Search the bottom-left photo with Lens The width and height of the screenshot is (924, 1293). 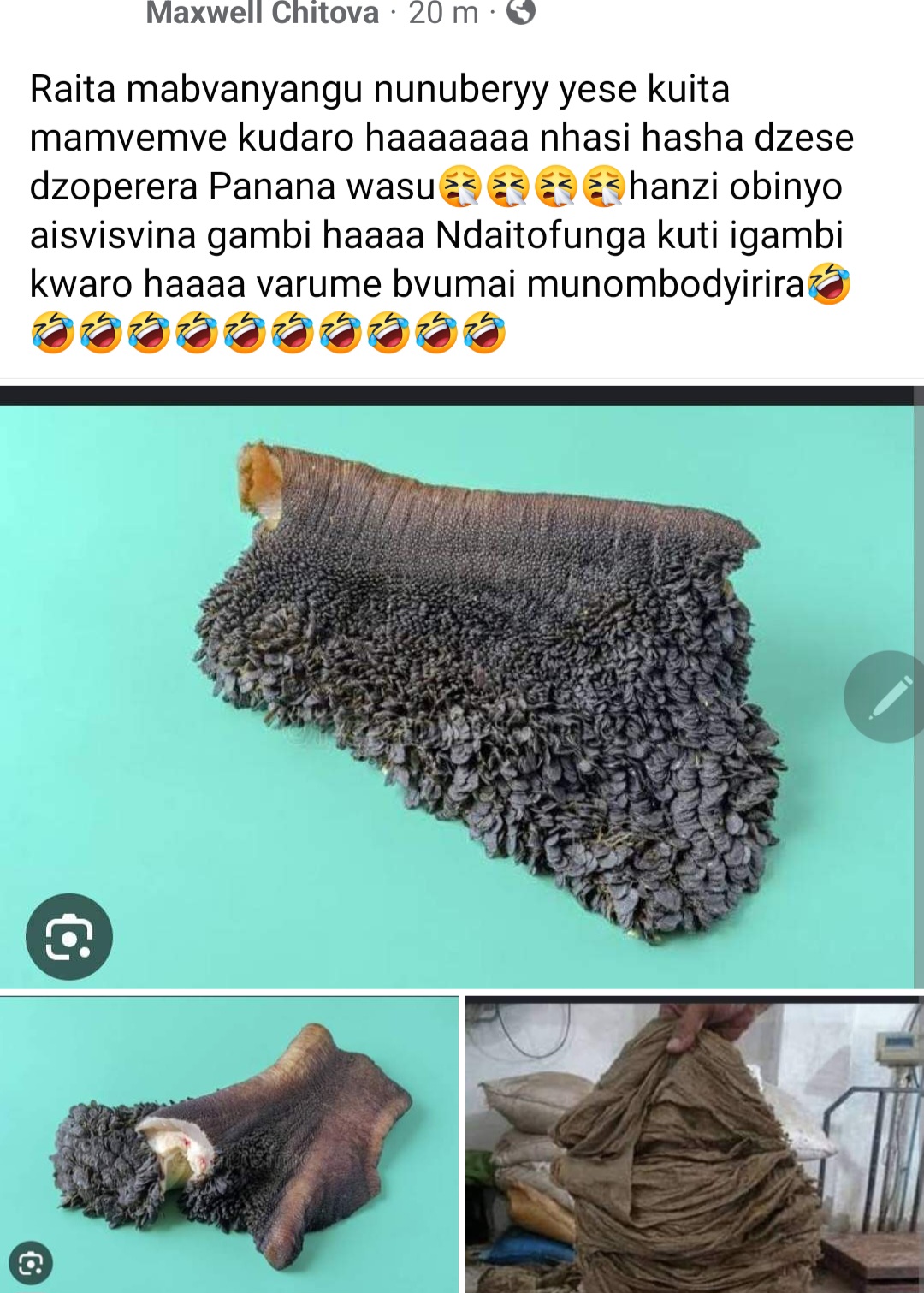point(31,1263)
